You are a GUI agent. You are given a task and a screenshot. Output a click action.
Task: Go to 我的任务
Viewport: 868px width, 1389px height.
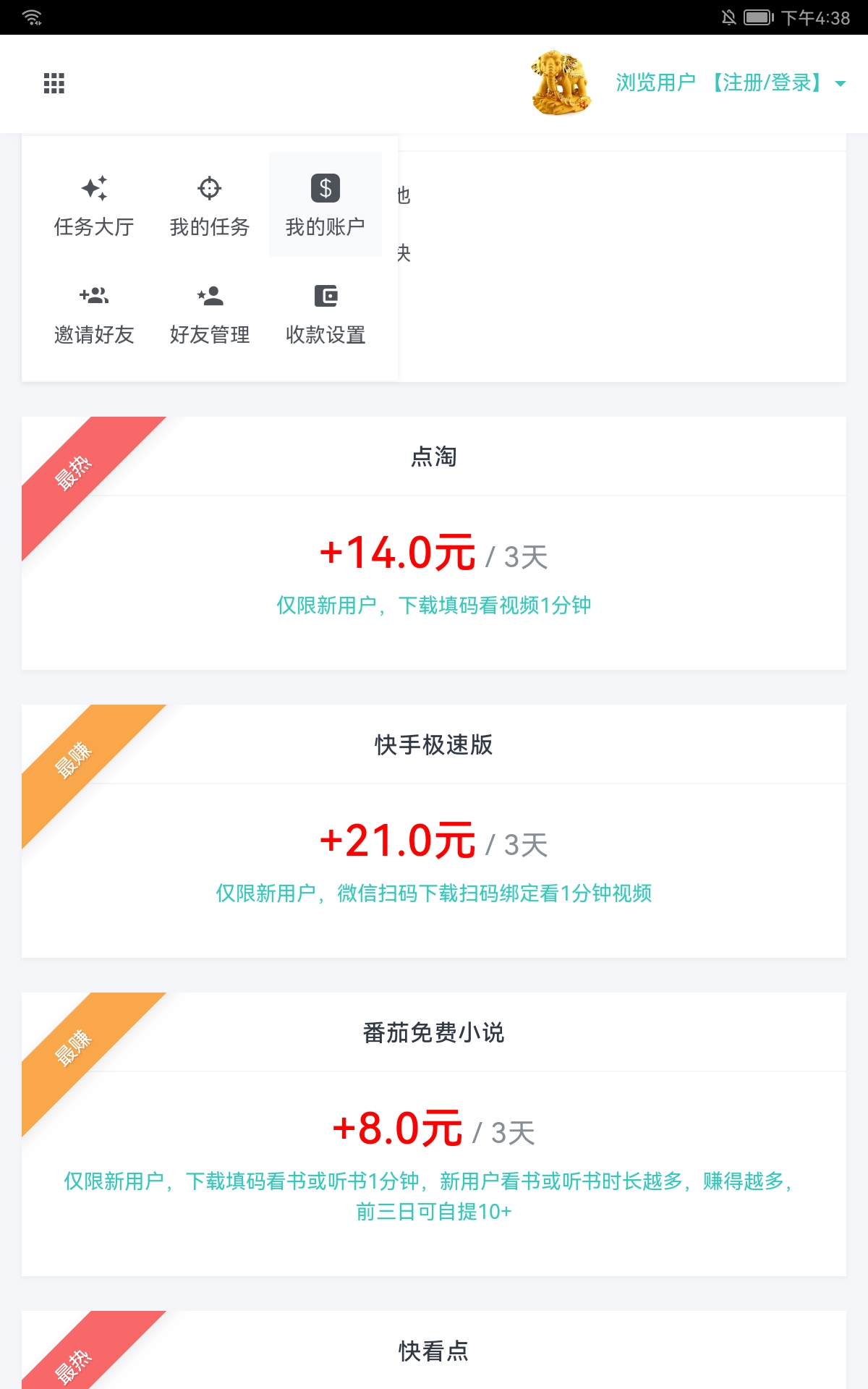(x=210, y=205)
